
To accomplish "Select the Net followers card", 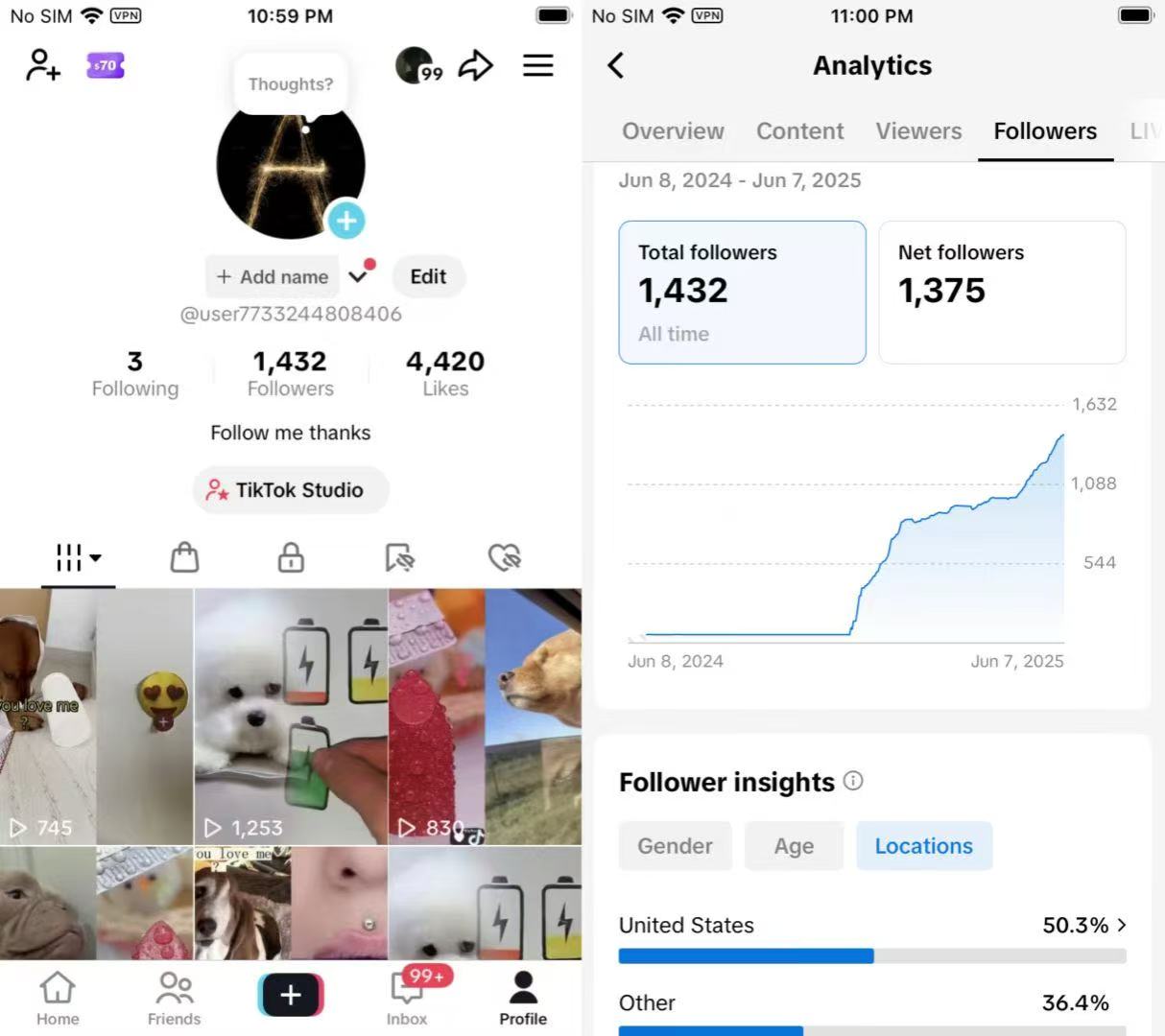I will point(1002,292).
